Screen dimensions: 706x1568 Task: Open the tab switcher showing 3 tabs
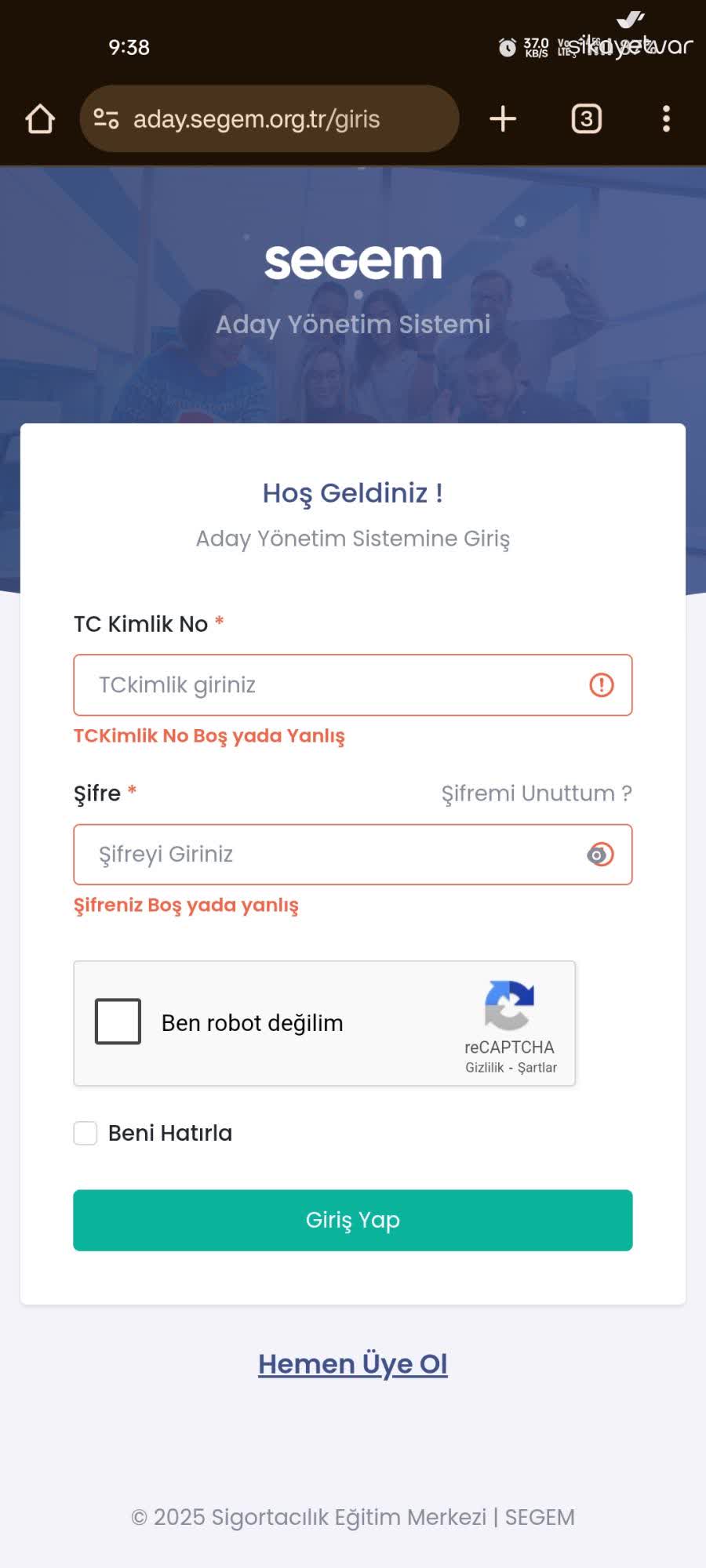pos(585,118)
